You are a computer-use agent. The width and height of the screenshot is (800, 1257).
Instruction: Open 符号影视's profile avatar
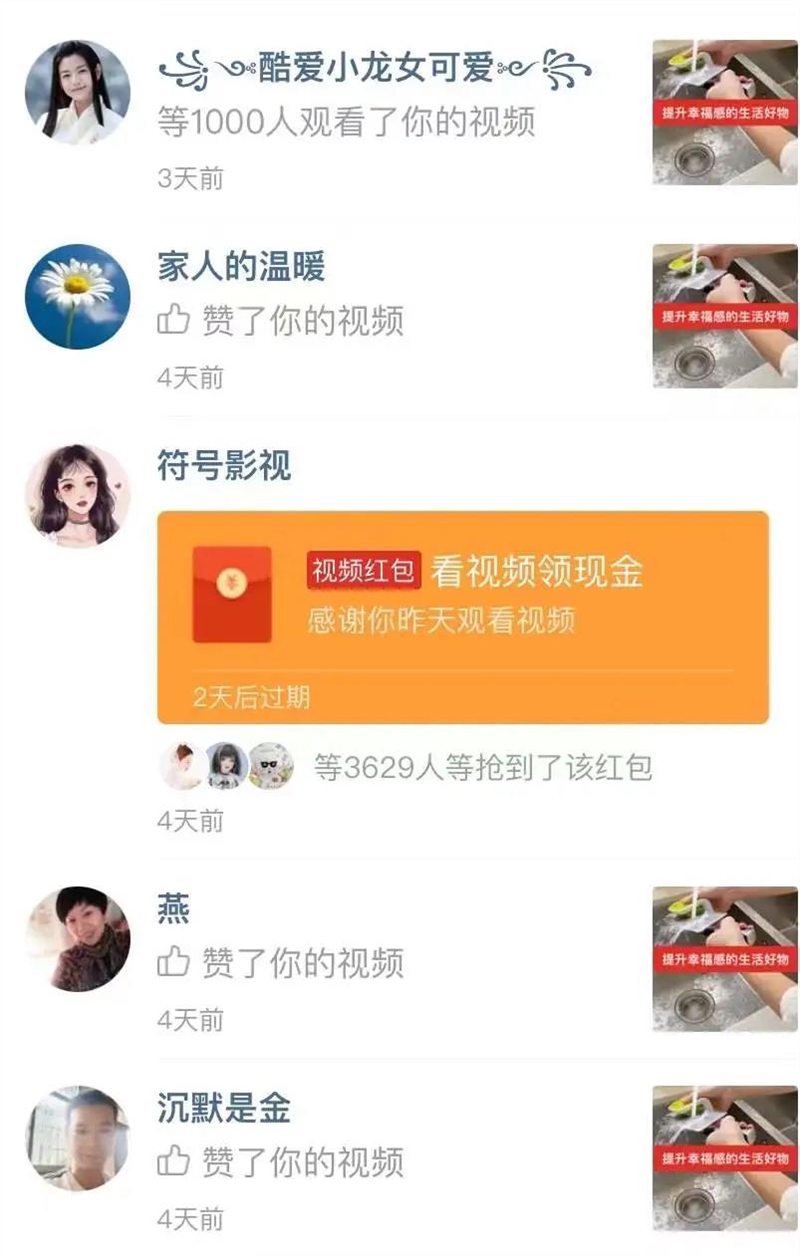point(77,496)
